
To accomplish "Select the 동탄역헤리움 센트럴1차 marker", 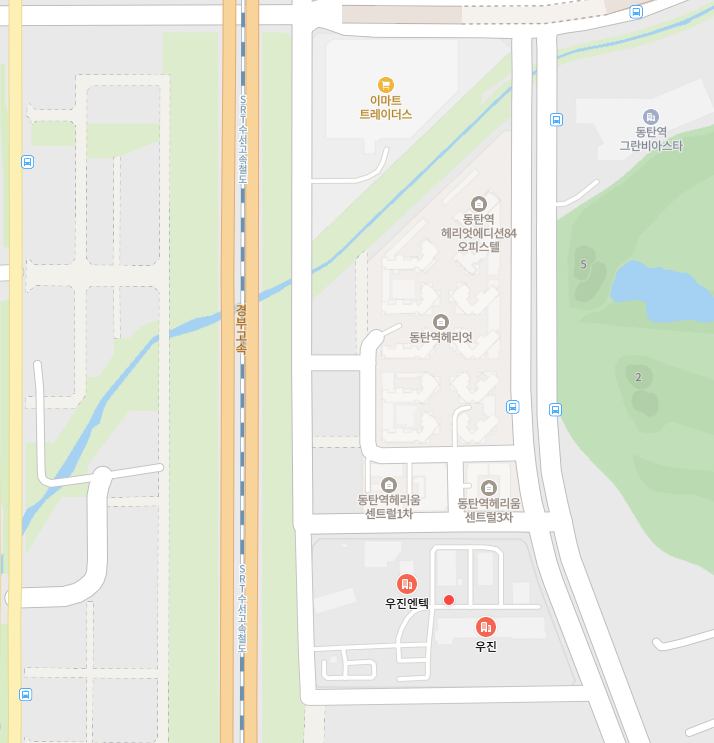I will (x=389, y=485).
